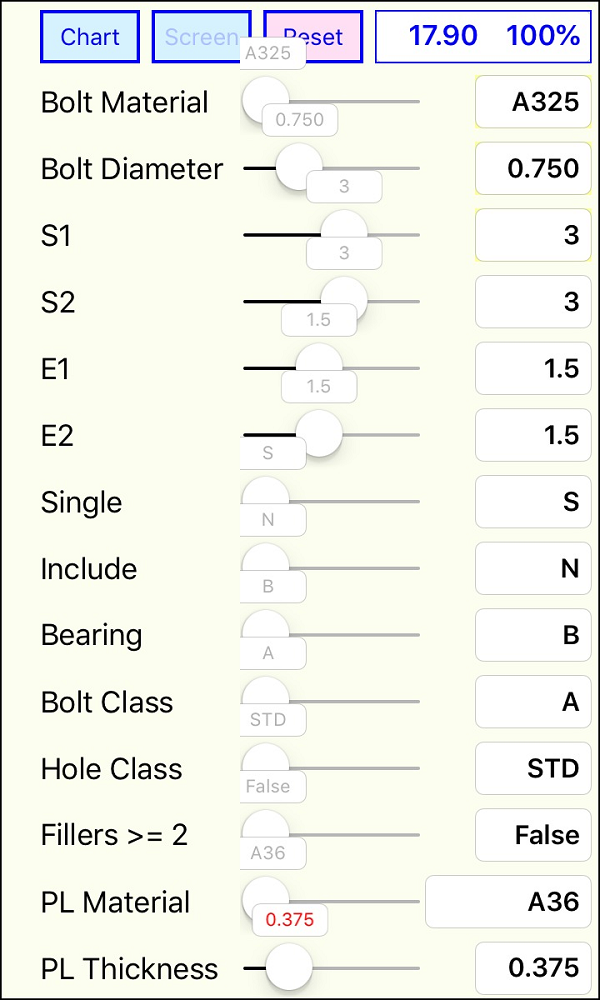Edit the PL Material A36 field

click(x=509, y=902)
